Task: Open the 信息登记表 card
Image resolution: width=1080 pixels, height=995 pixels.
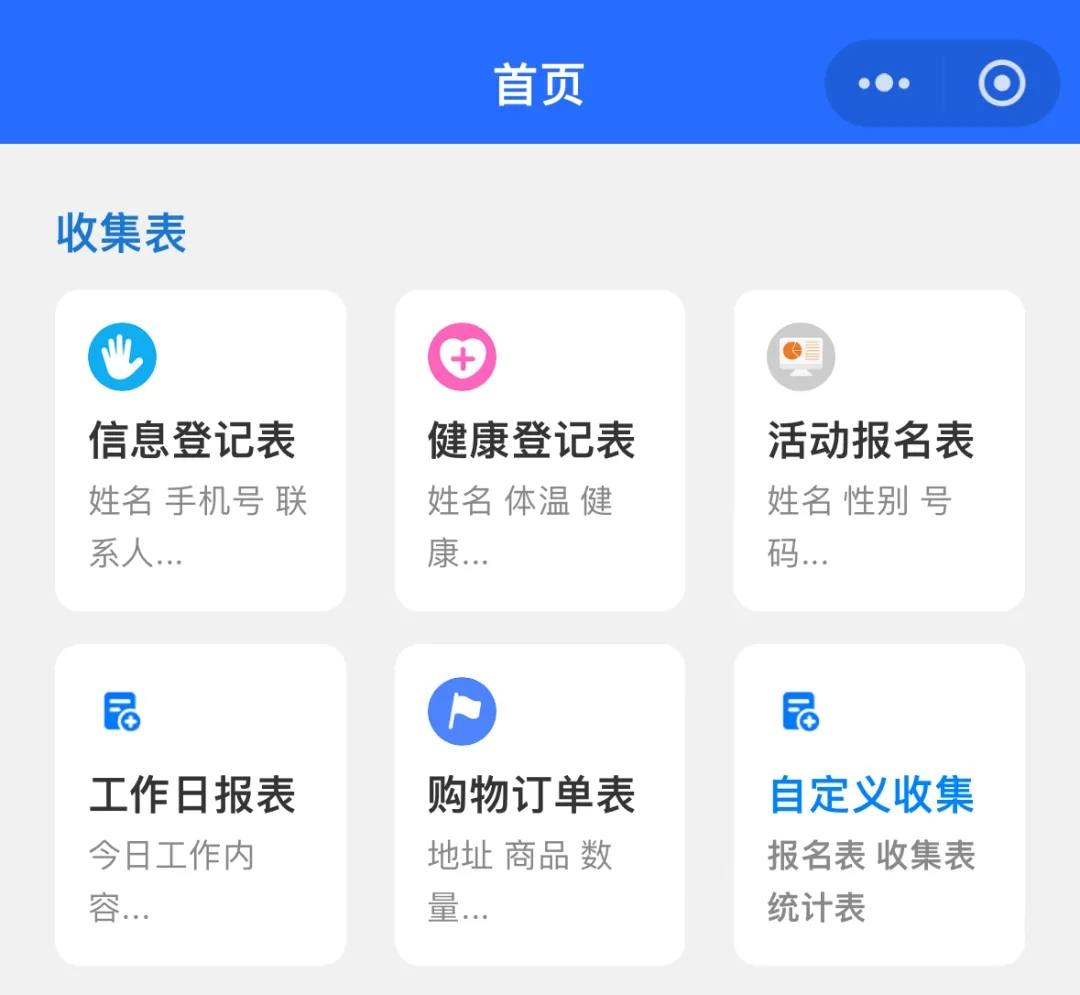Action: 200,450
